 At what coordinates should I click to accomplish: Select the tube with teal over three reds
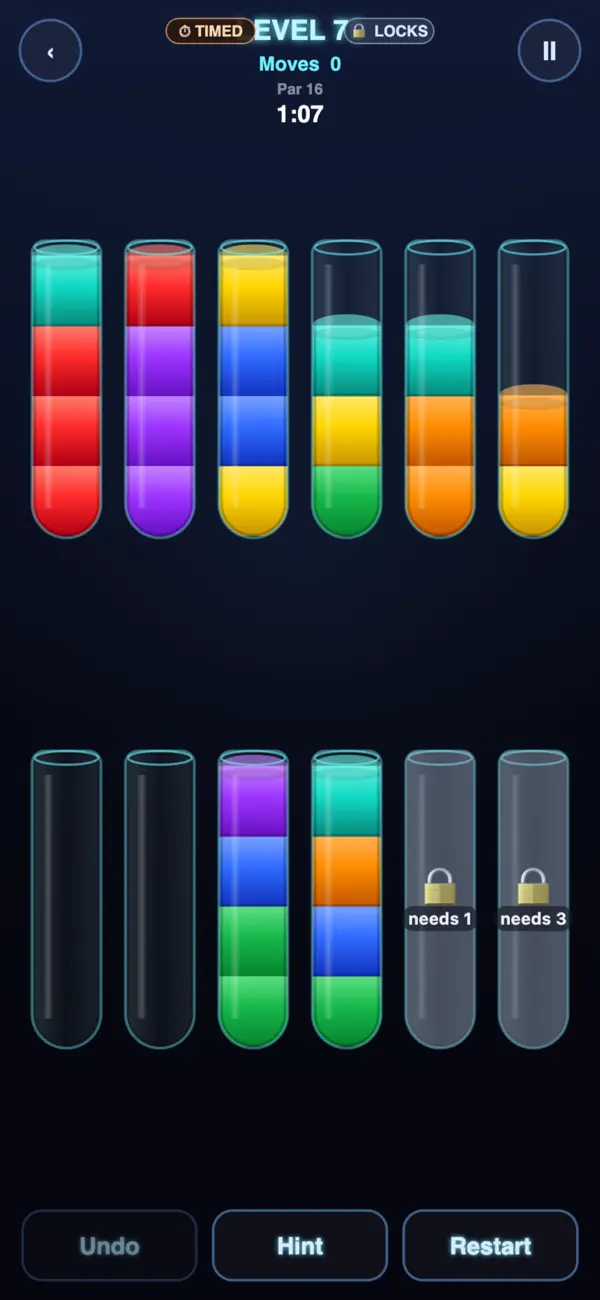pyautogui.click(x=66, y=389)
